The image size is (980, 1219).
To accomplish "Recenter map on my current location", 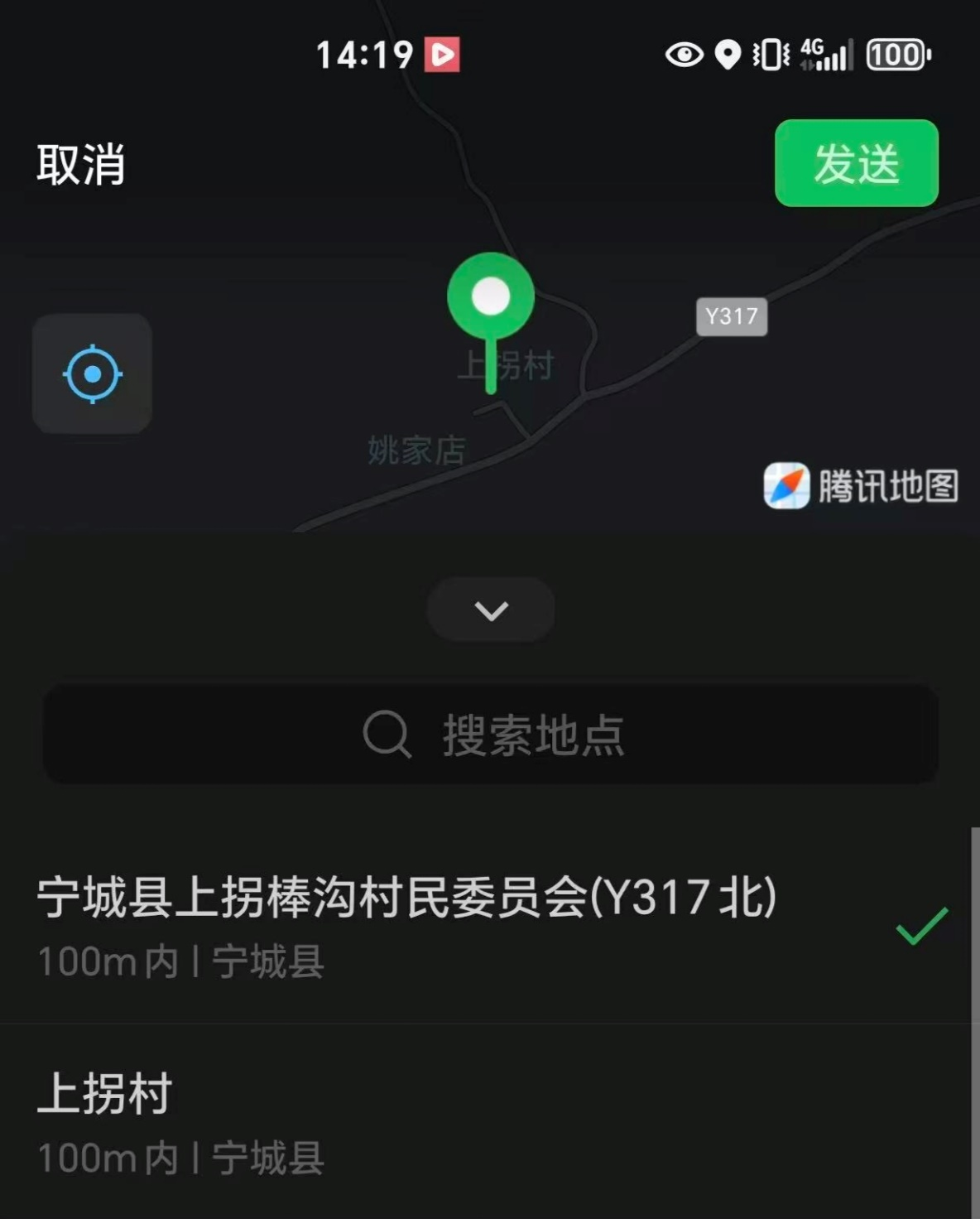I will 92,374.
